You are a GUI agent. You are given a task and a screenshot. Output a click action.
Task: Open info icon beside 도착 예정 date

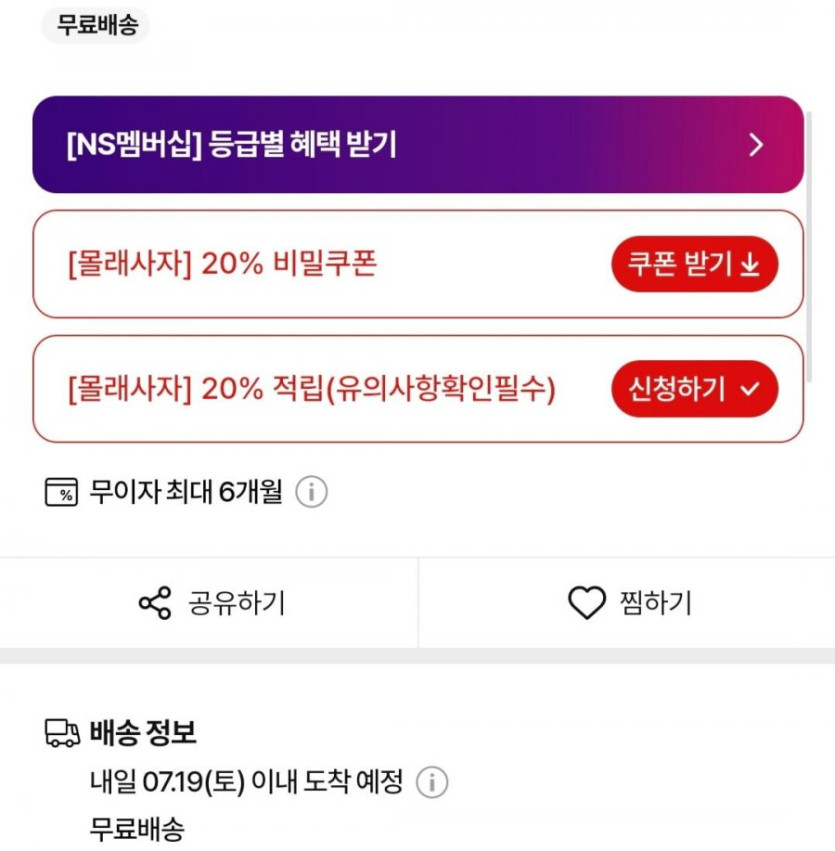(x=432, y=782)
